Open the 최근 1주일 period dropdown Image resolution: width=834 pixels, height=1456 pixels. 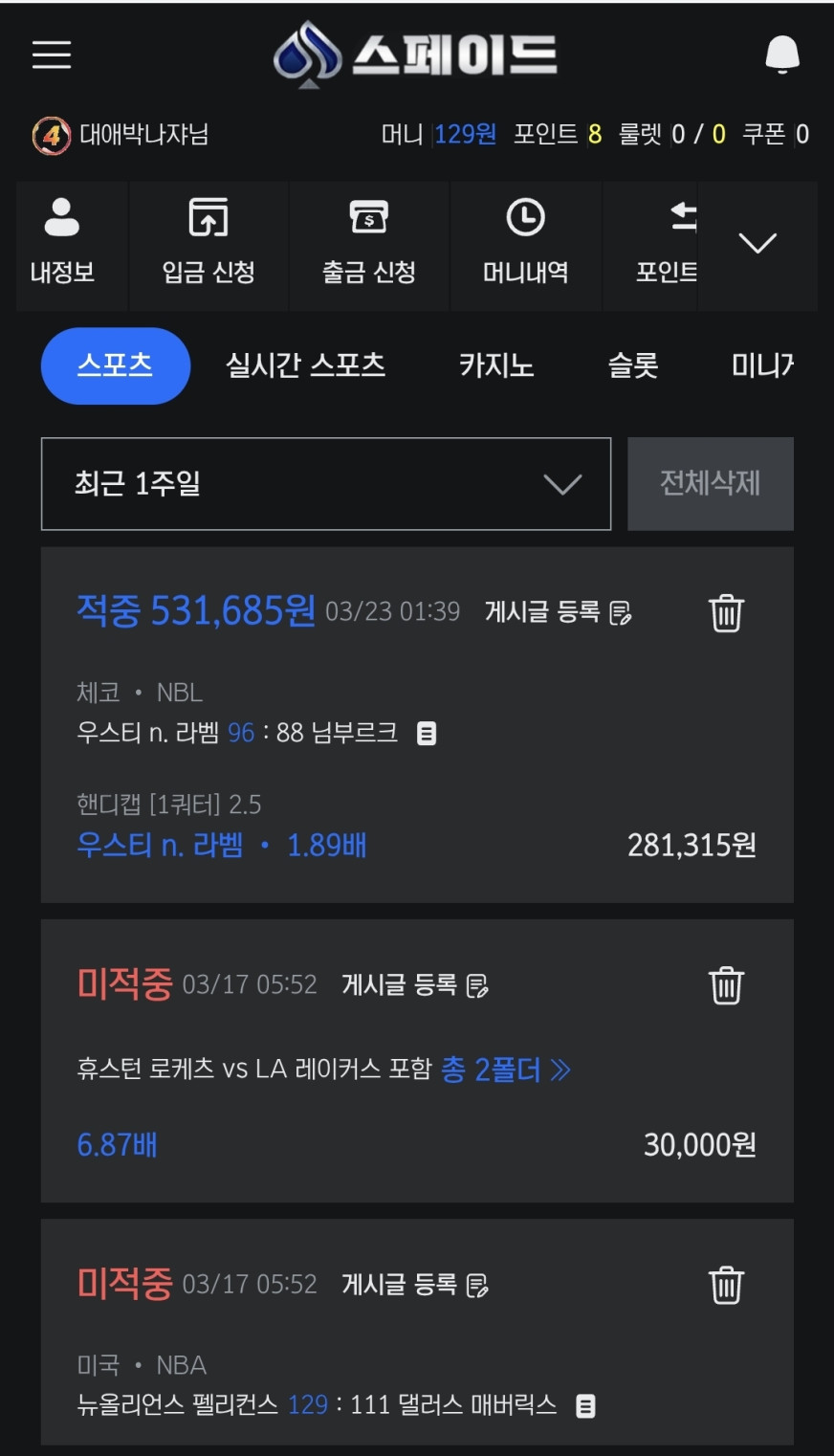tap(325, 484)
